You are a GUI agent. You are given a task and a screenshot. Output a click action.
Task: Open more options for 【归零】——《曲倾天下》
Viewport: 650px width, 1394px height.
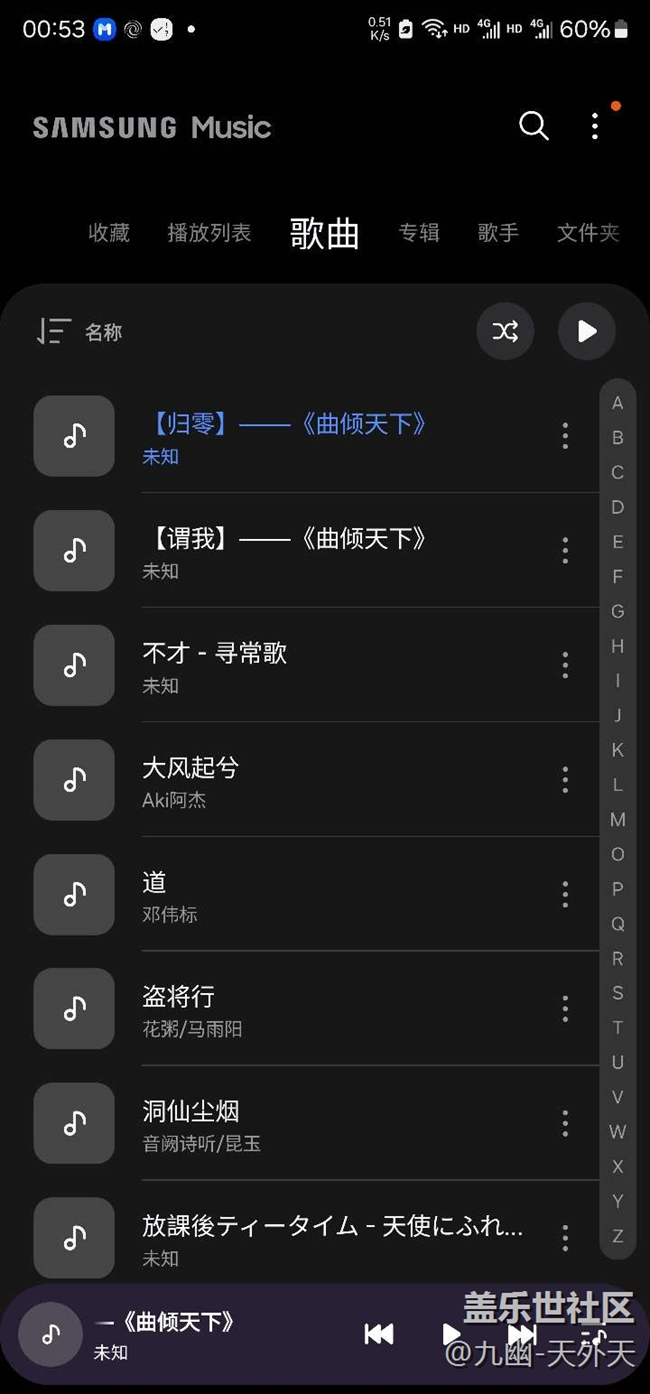(565, 435)
